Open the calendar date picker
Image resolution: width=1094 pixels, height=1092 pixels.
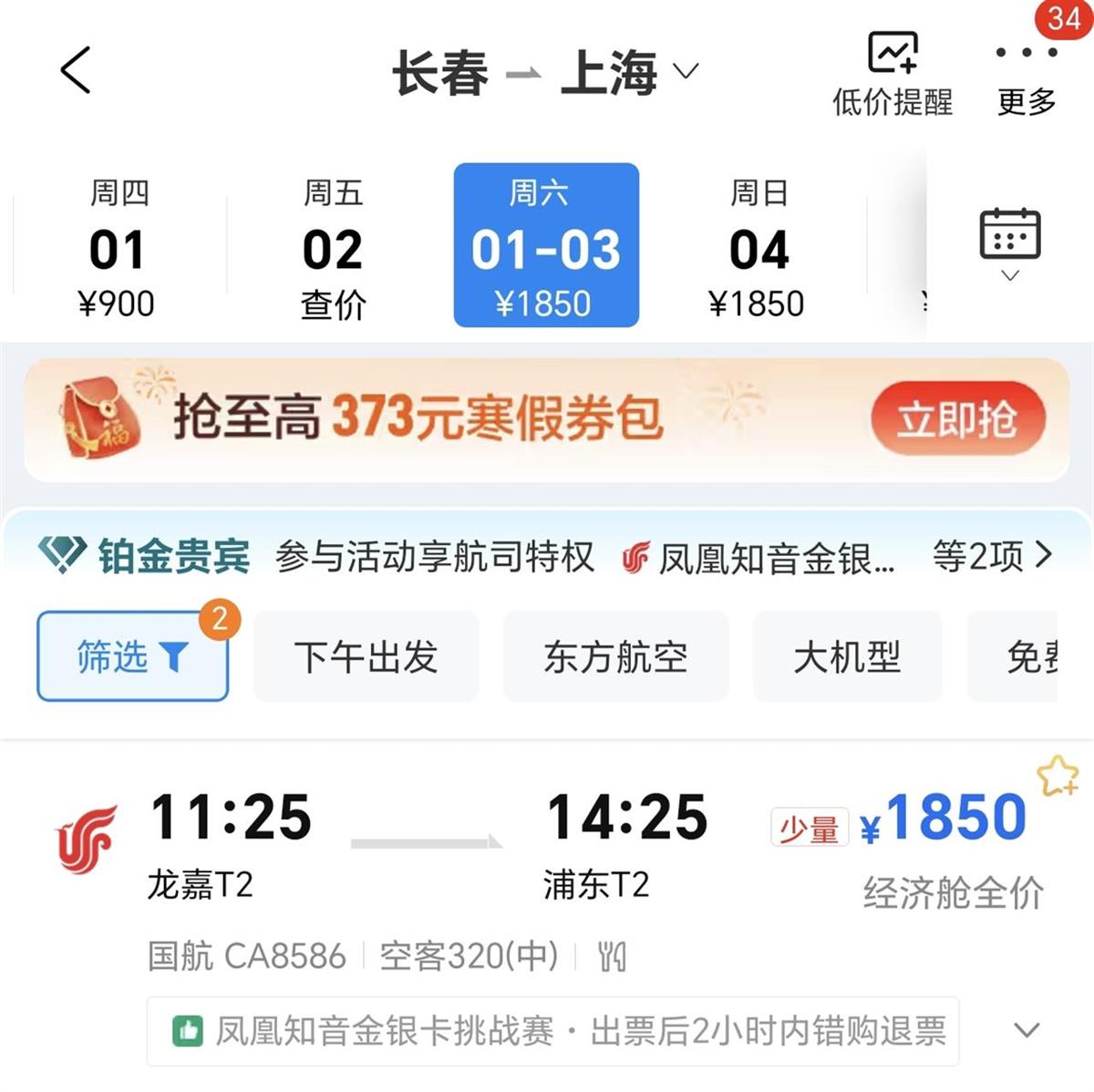click(x=1009, y=242)
